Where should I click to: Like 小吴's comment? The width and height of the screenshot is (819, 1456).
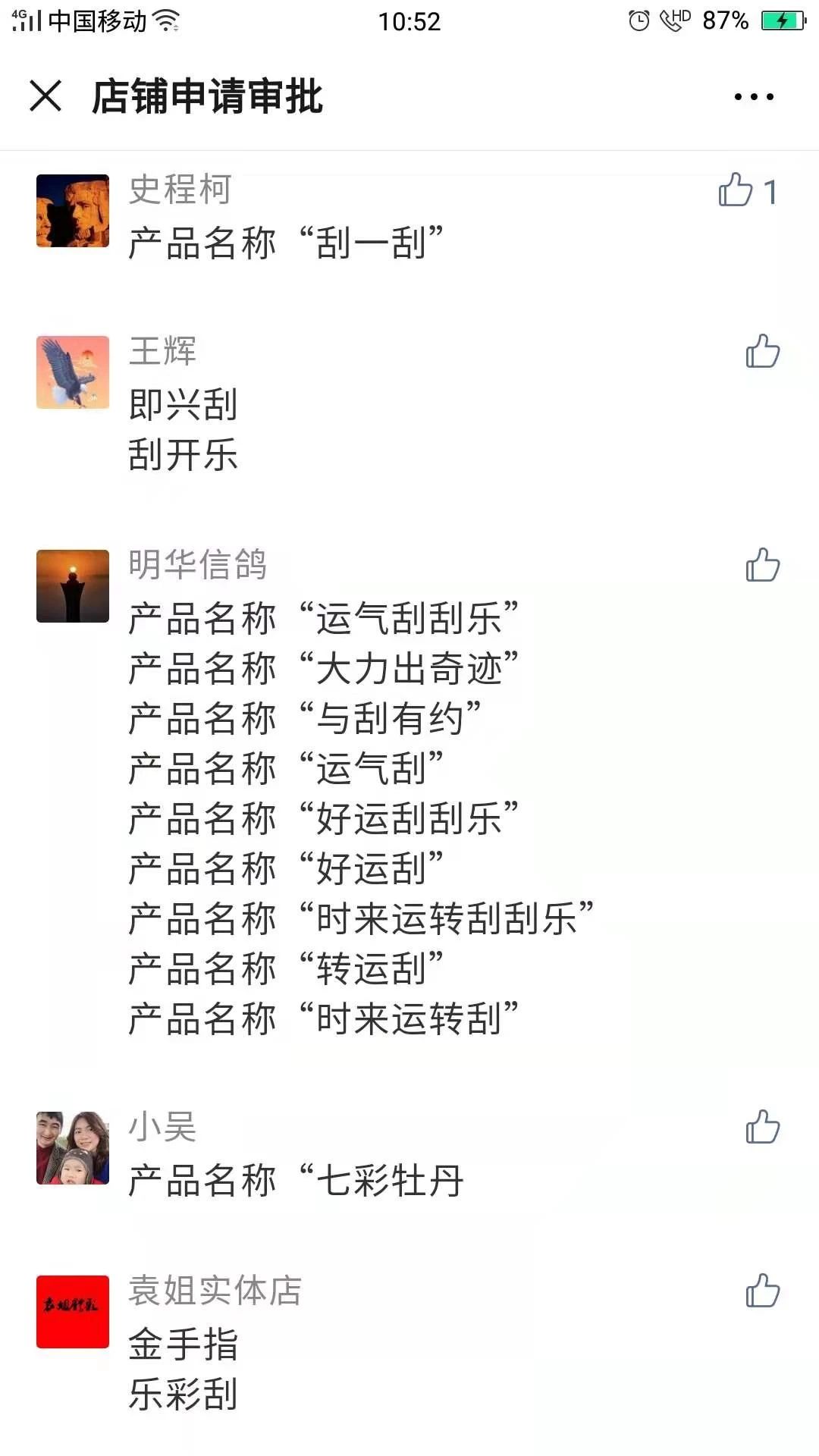point(762,1127)
